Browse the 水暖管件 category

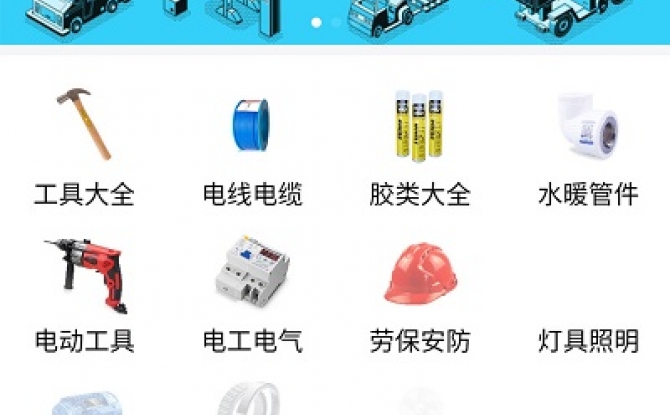pyautogui.click(x=587, y=145)
